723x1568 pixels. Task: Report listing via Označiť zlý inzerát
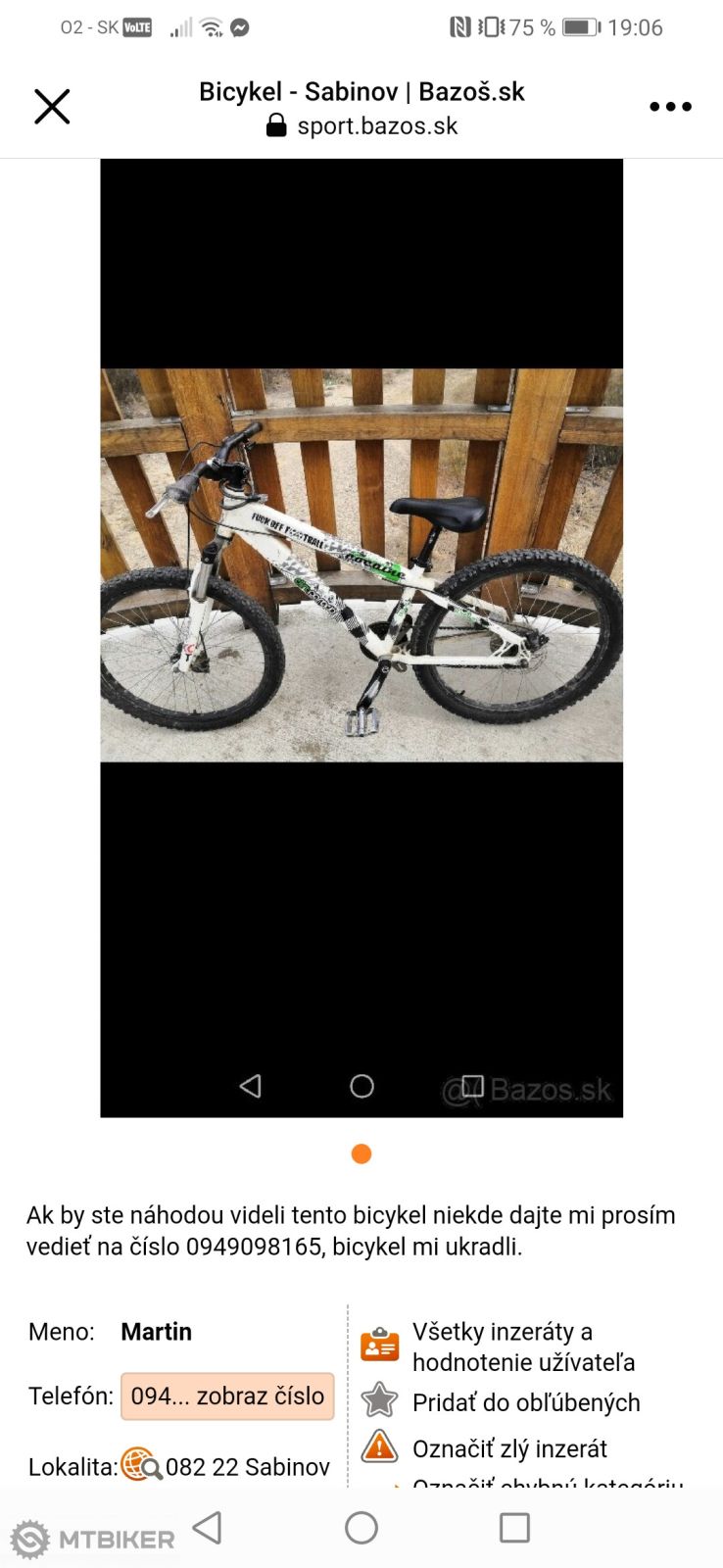tap(508, 1448)
